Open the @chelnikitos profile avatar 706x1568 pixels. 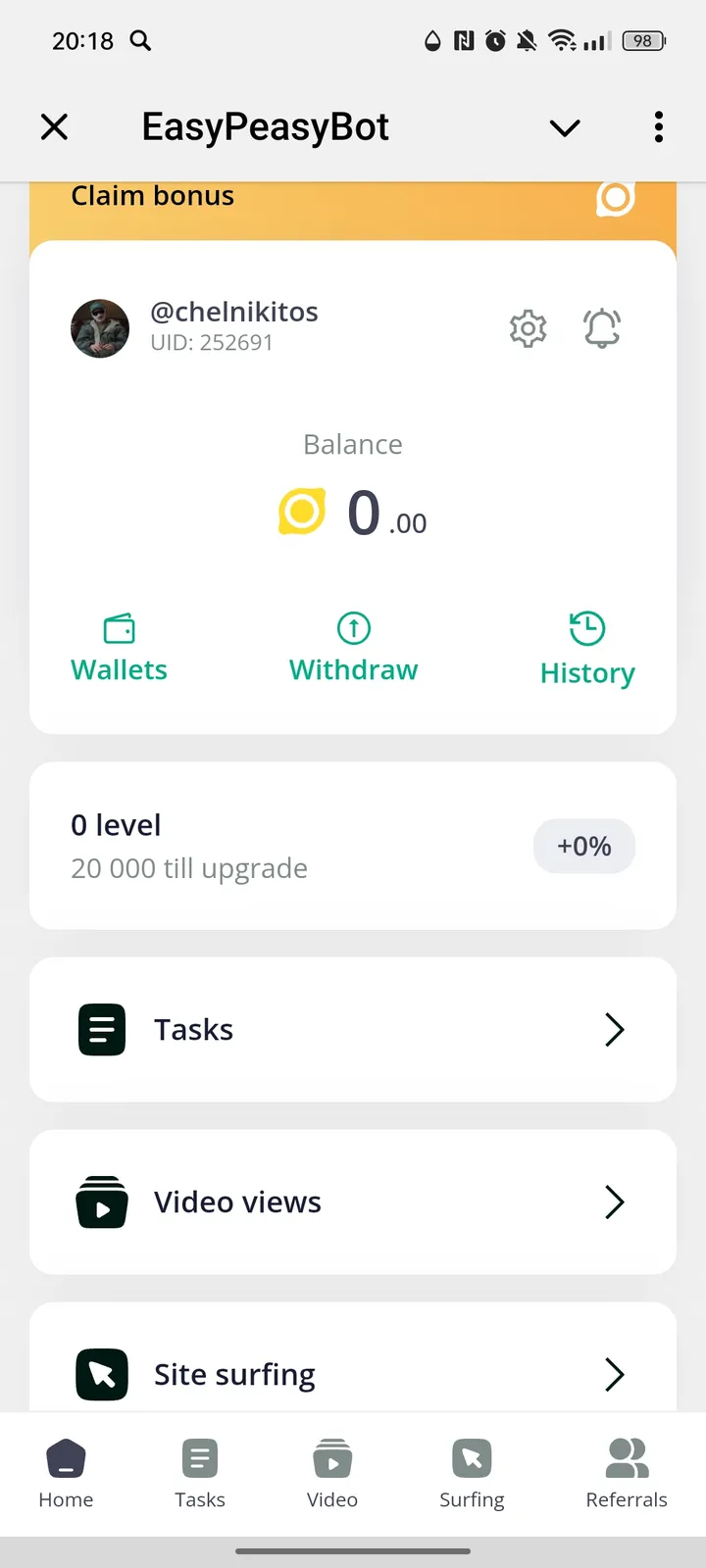[100, 328]
